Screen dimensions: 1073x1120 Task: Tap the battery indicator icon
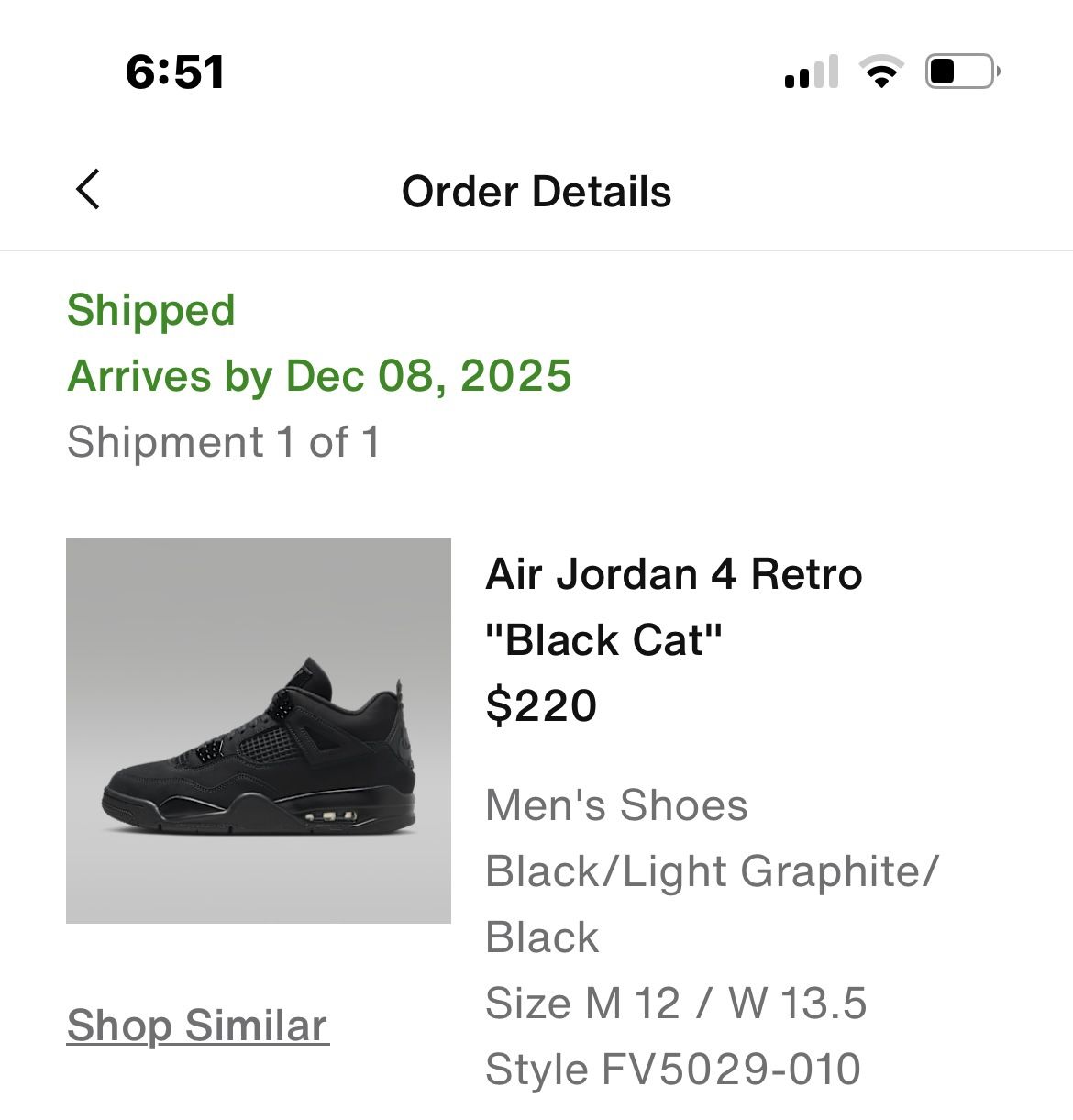[x=960, y=72]
